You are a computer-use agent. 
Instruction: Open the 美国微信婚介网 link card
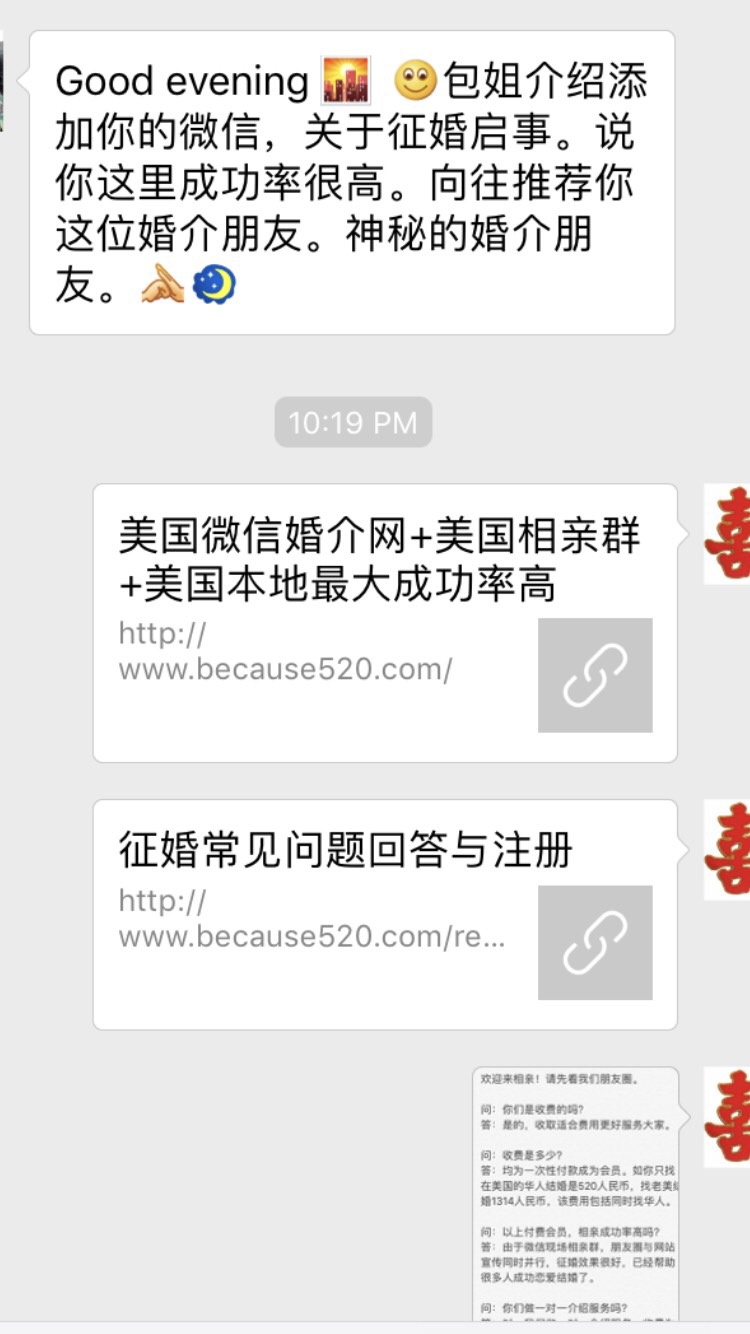point(385,622)
